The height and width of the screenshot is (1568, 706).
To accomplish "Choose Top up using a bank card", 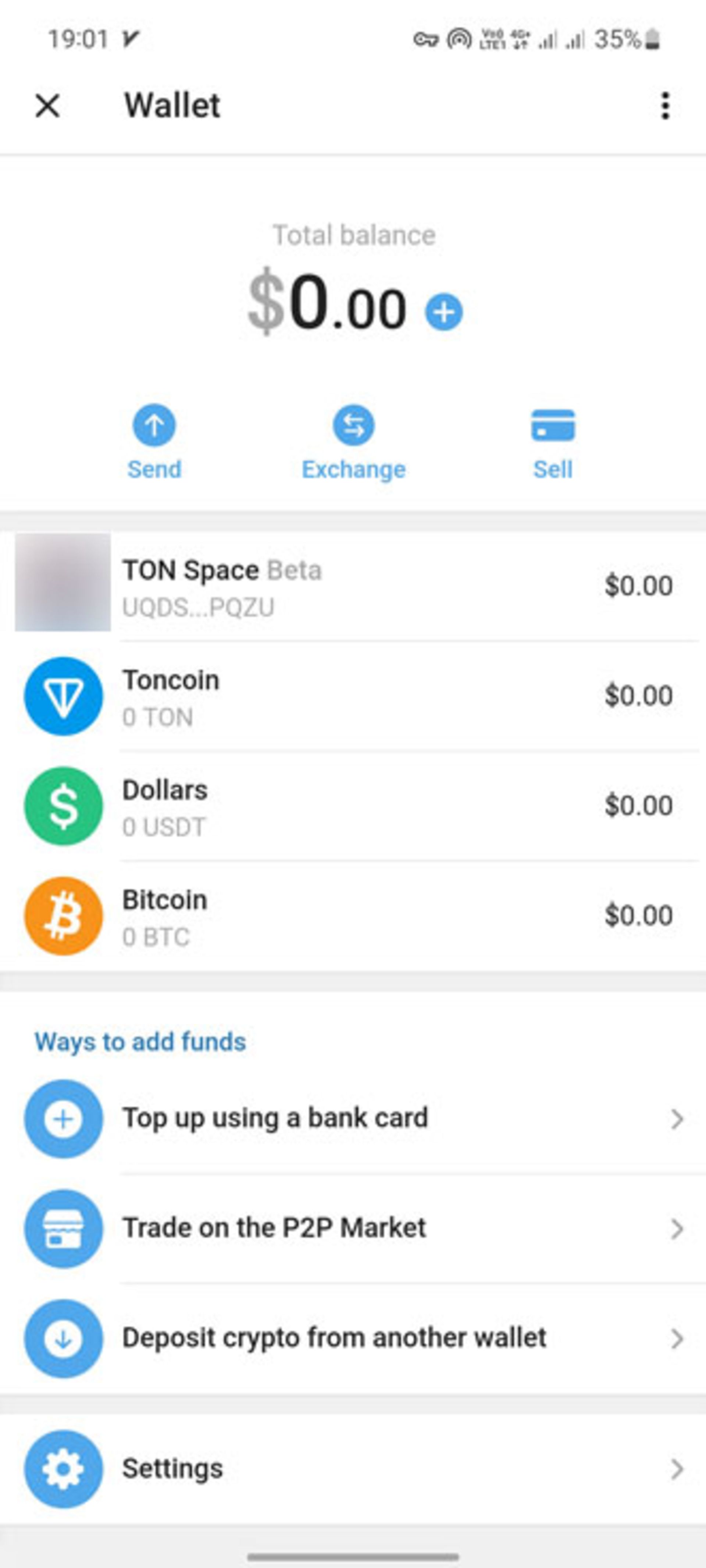I will 353,1118.
